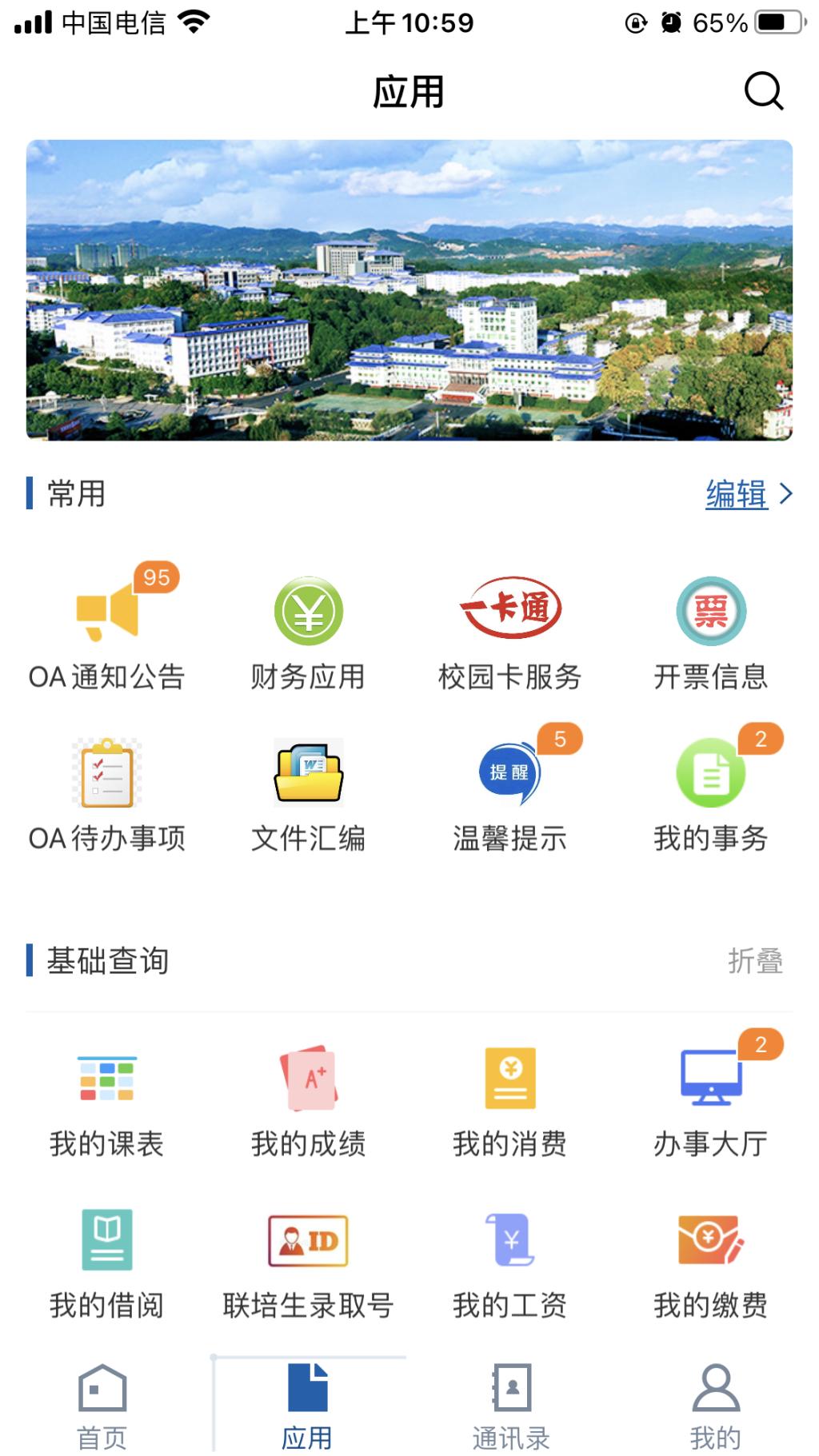Open the search magnifier icon
The height and width of the screenshot is (1456, 819).
click(764, 91)
